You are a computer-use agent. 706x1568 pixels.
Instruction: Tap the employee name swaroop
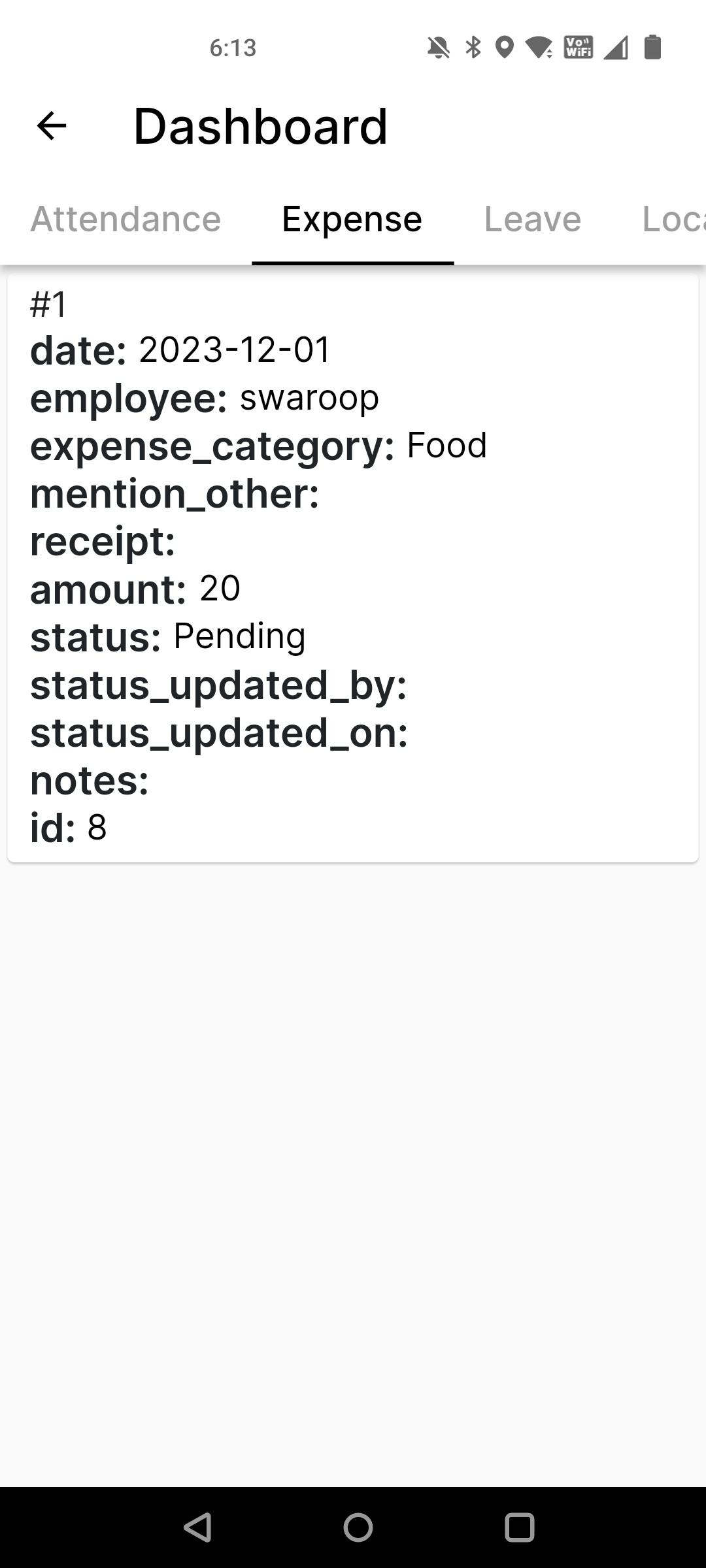309,397
